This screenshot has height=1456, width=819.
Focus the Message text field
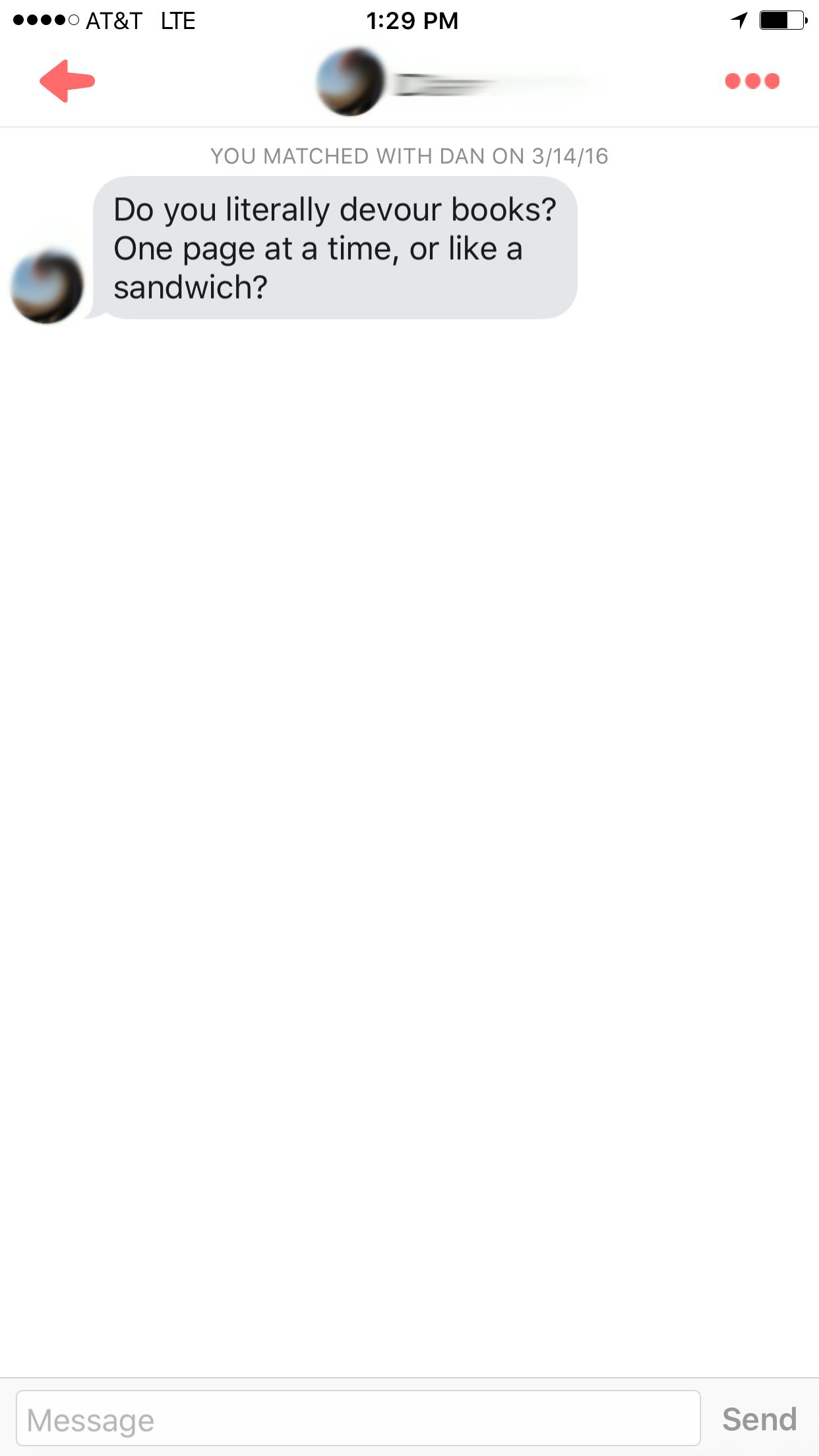358,1418
